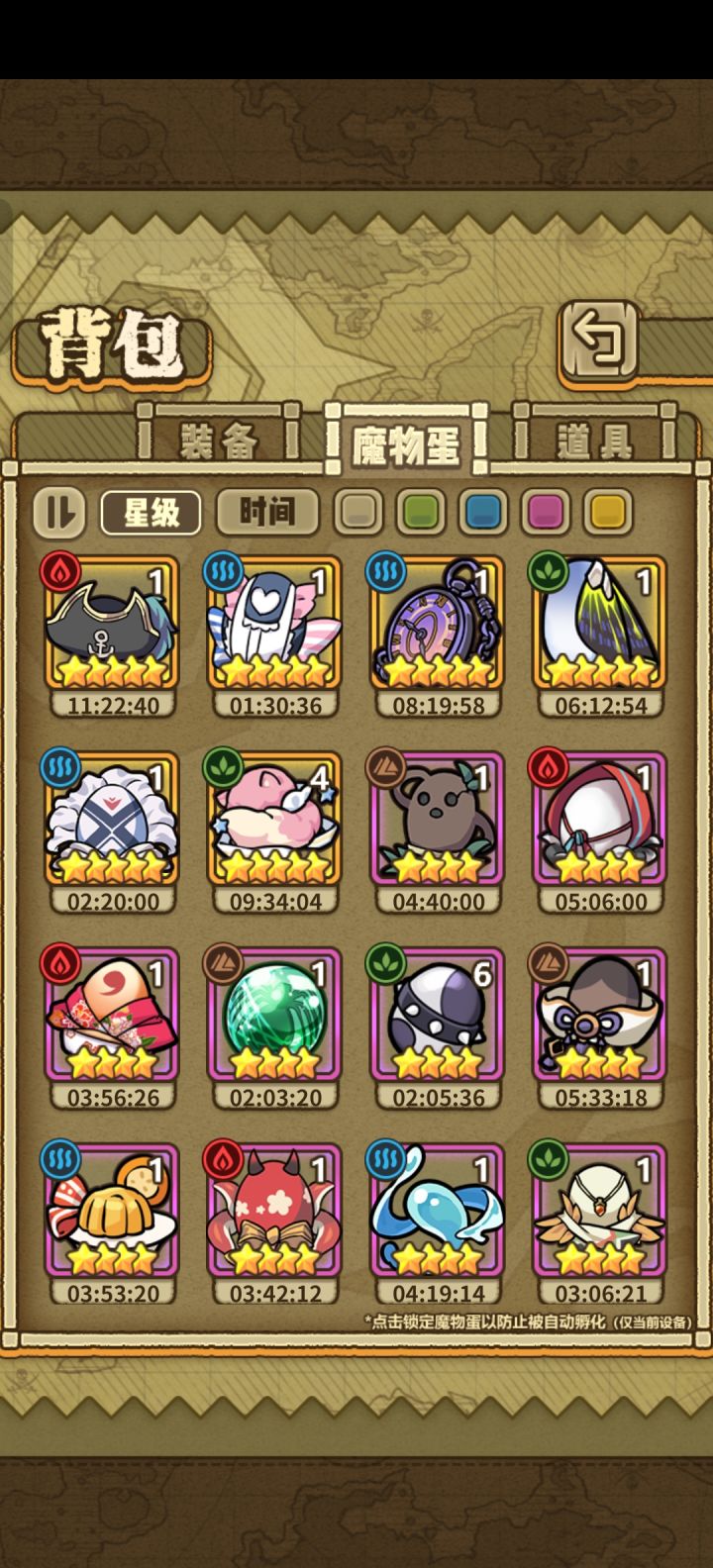Enable the blue rarity filter
This screenshot has height=1568, width=713.
(481, 512)
